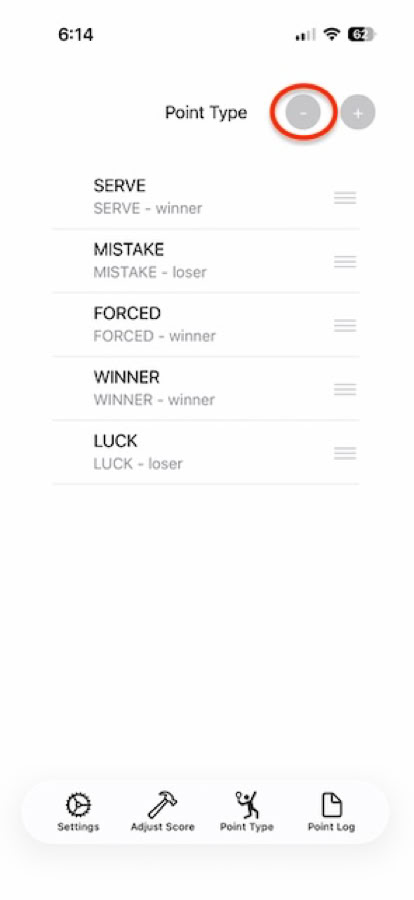Open the LUCK point type
This screenshot has width=414, height=900.
[206, 452]
